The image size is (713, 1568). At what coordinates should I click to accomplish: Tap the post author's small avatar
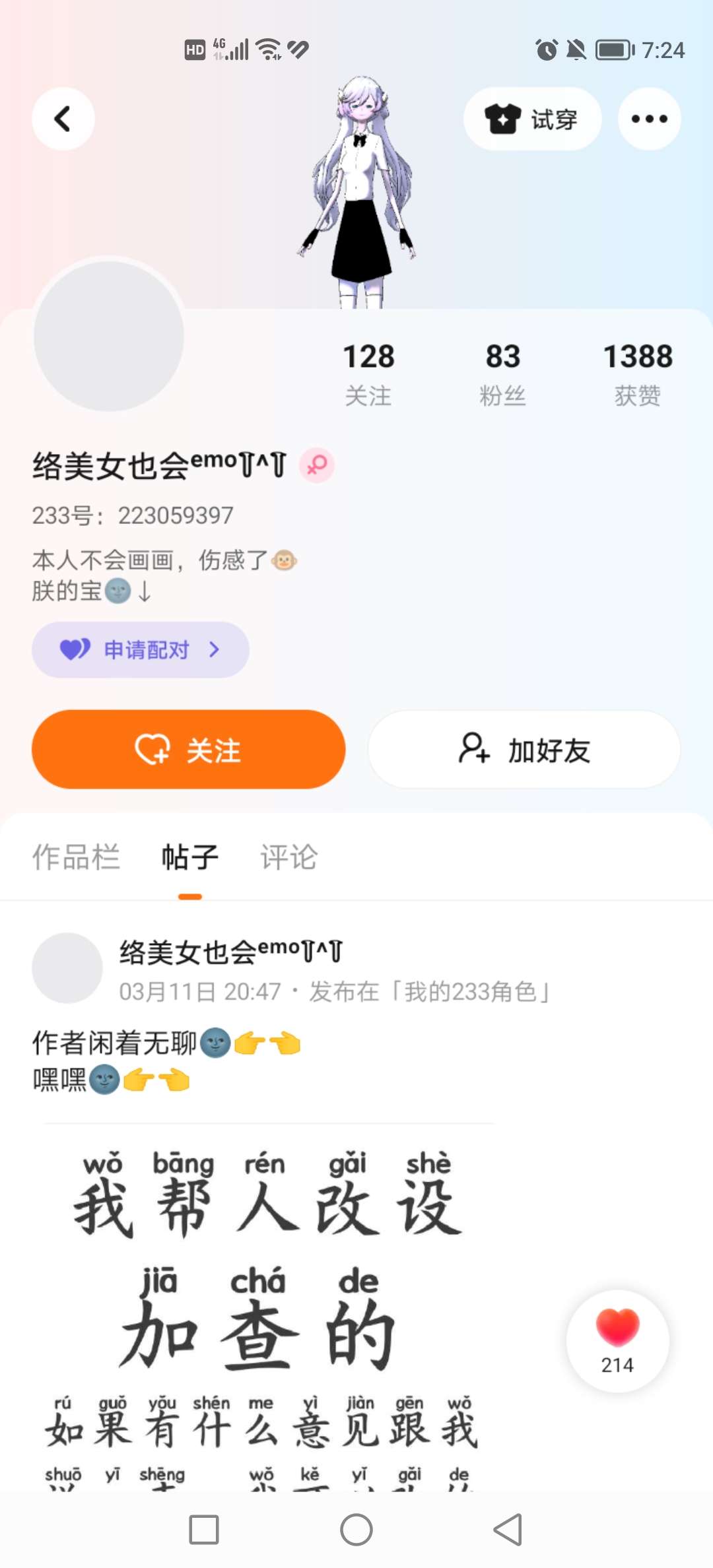click(x=67, y=968)
